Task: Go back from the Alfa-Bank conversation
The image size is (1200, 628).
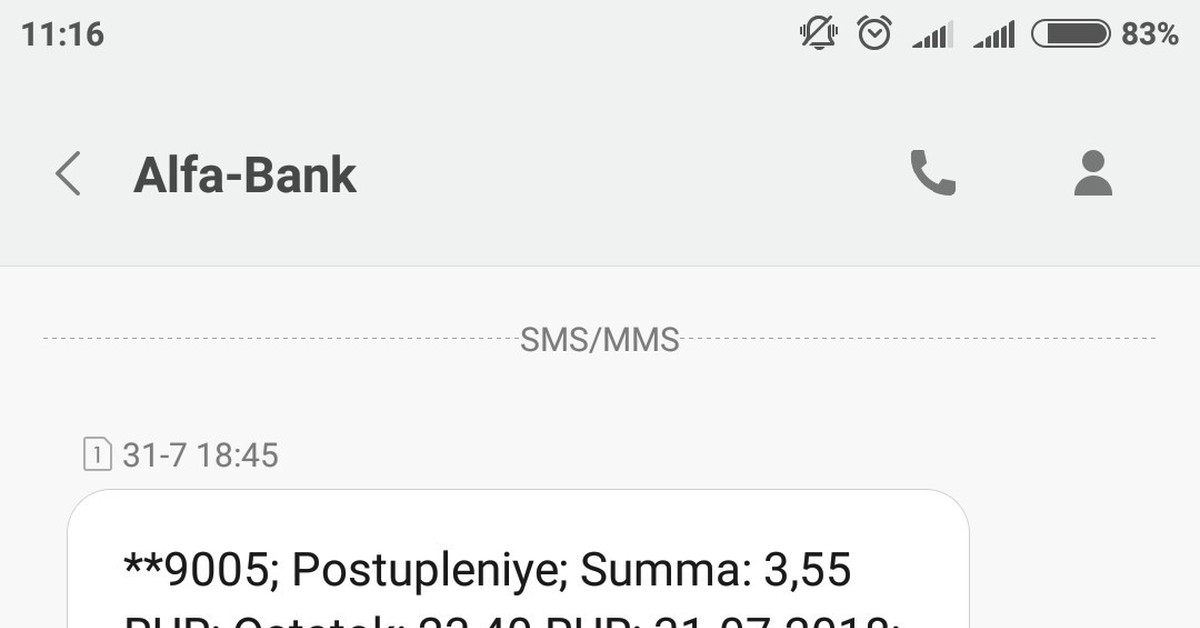Action: click(x=68, y=174)
